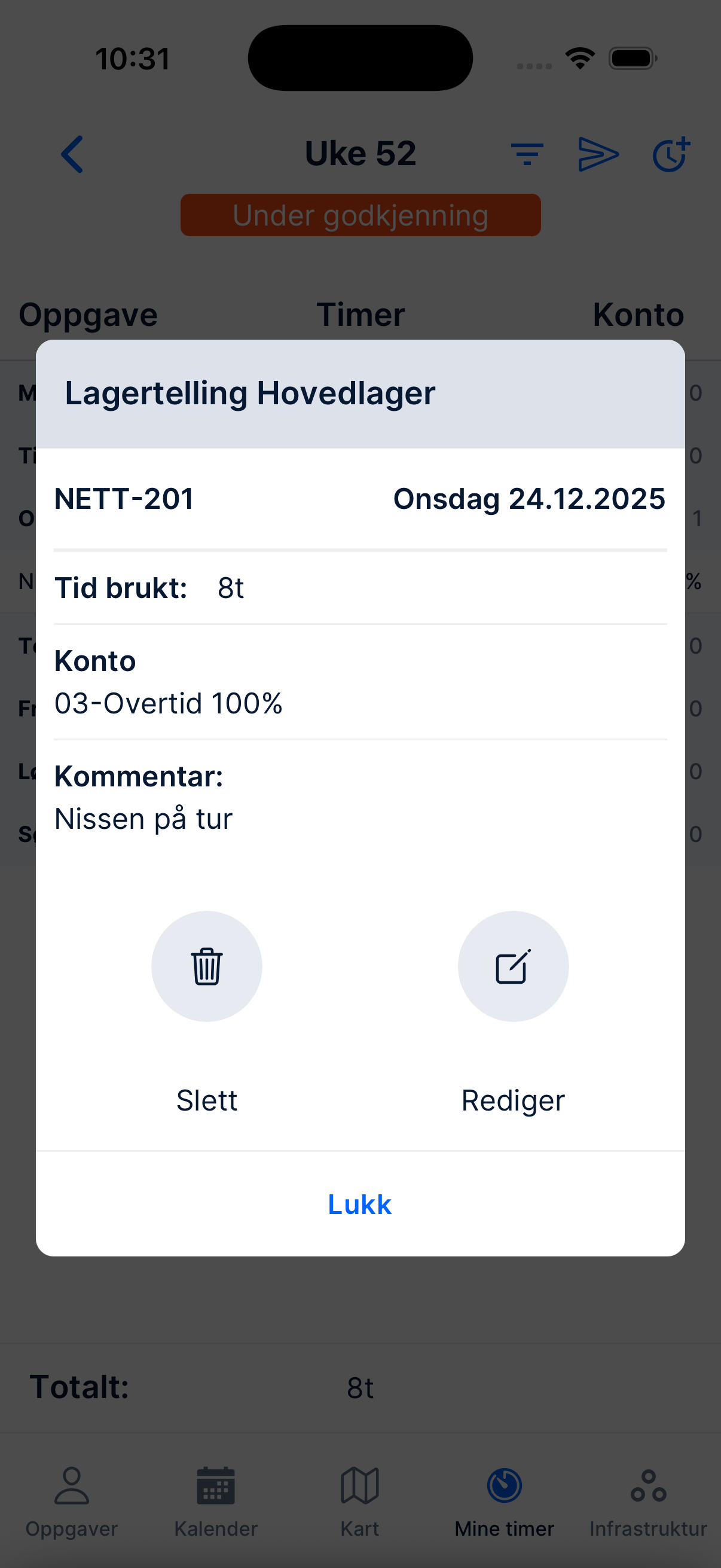Select the Oppgaver person icon
721x1568 pixels.
point(72,1485)
